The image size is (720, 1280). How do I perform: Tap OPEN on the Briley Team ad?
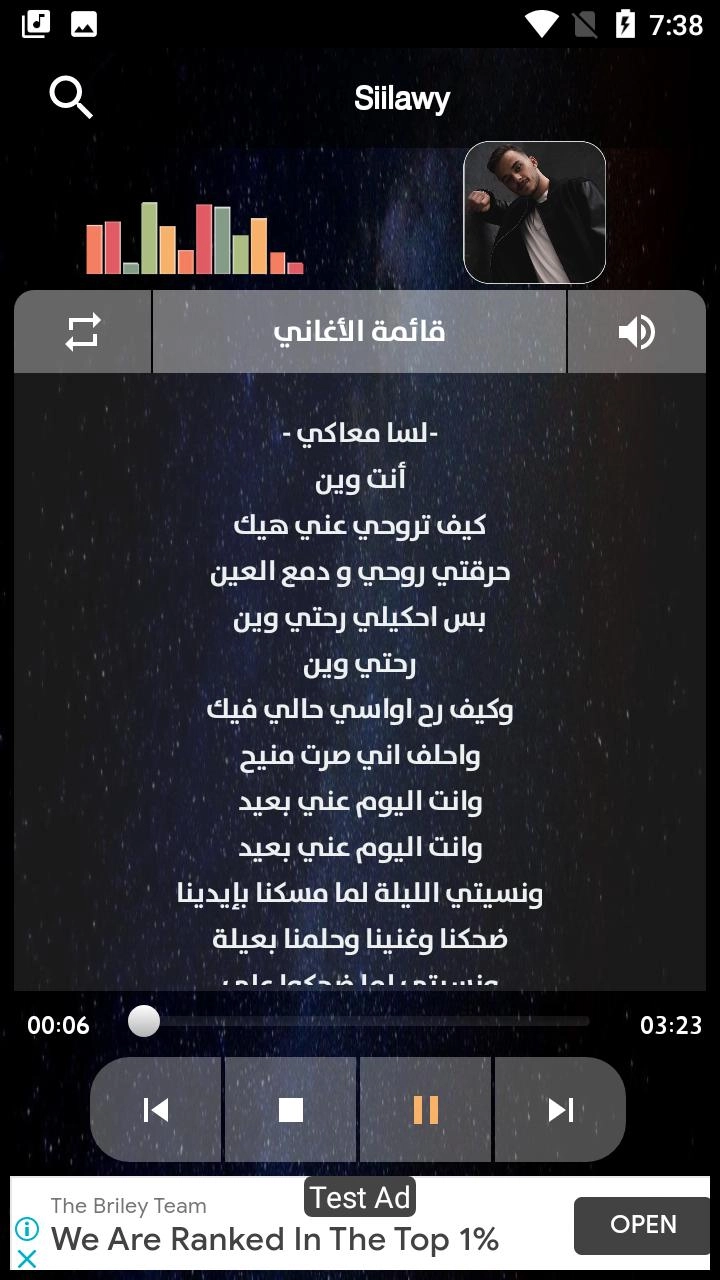[x=643, y=1225]
